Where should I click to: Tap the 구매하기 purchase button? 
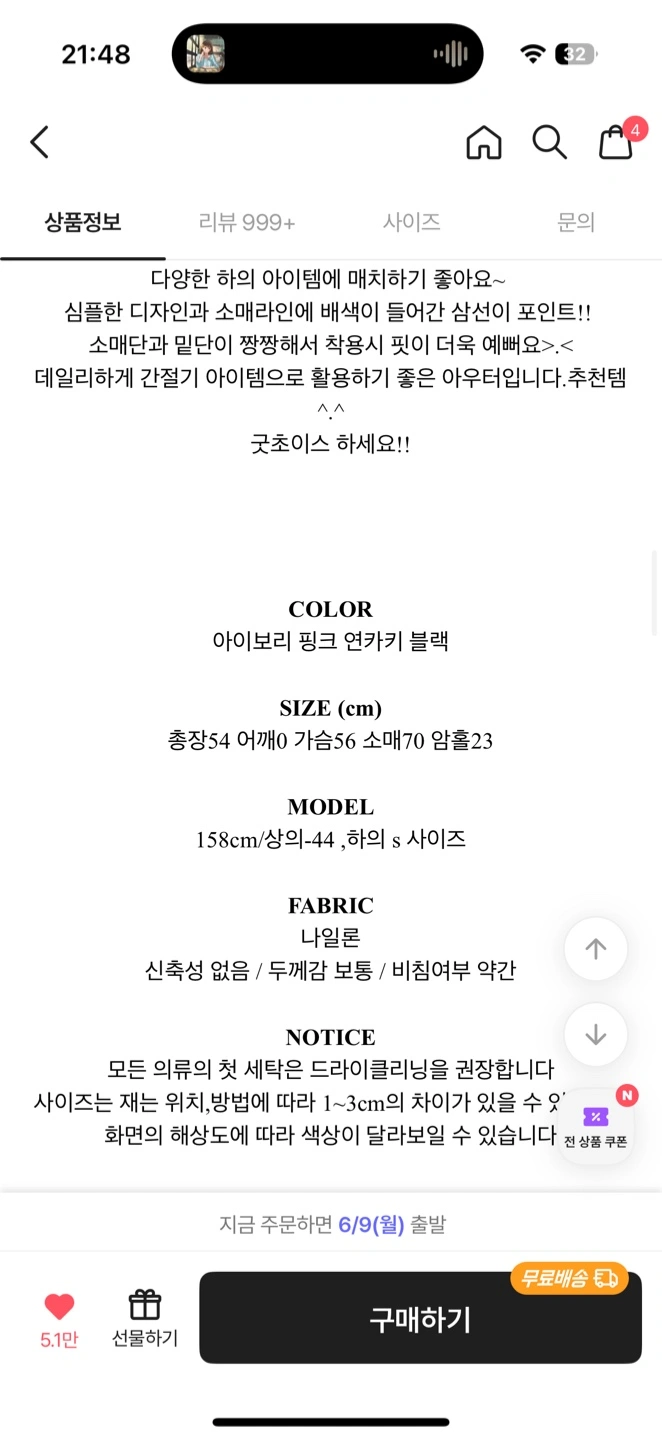[x=420, y=1318]
